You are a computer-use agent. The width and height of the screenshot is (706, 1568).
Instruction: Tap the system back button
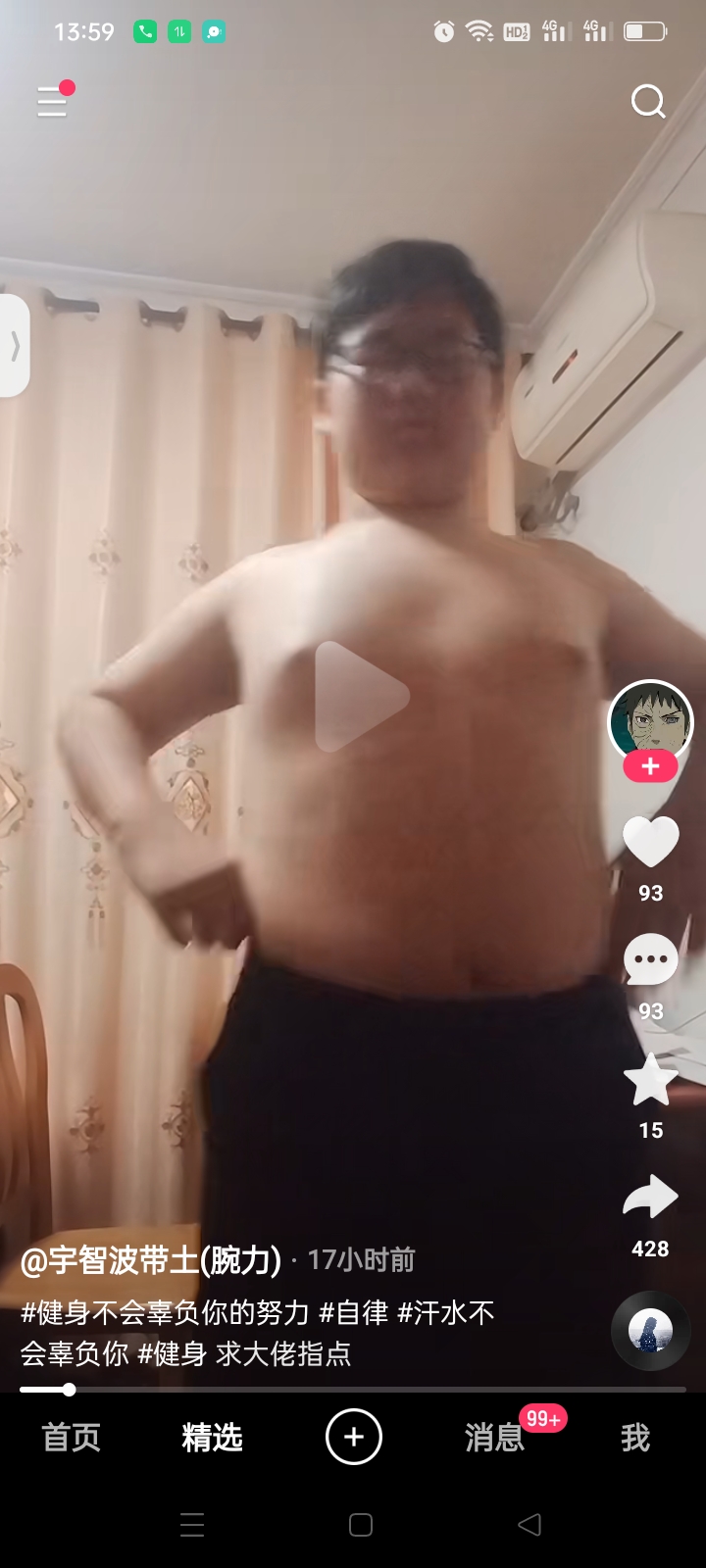(529, 1524)
